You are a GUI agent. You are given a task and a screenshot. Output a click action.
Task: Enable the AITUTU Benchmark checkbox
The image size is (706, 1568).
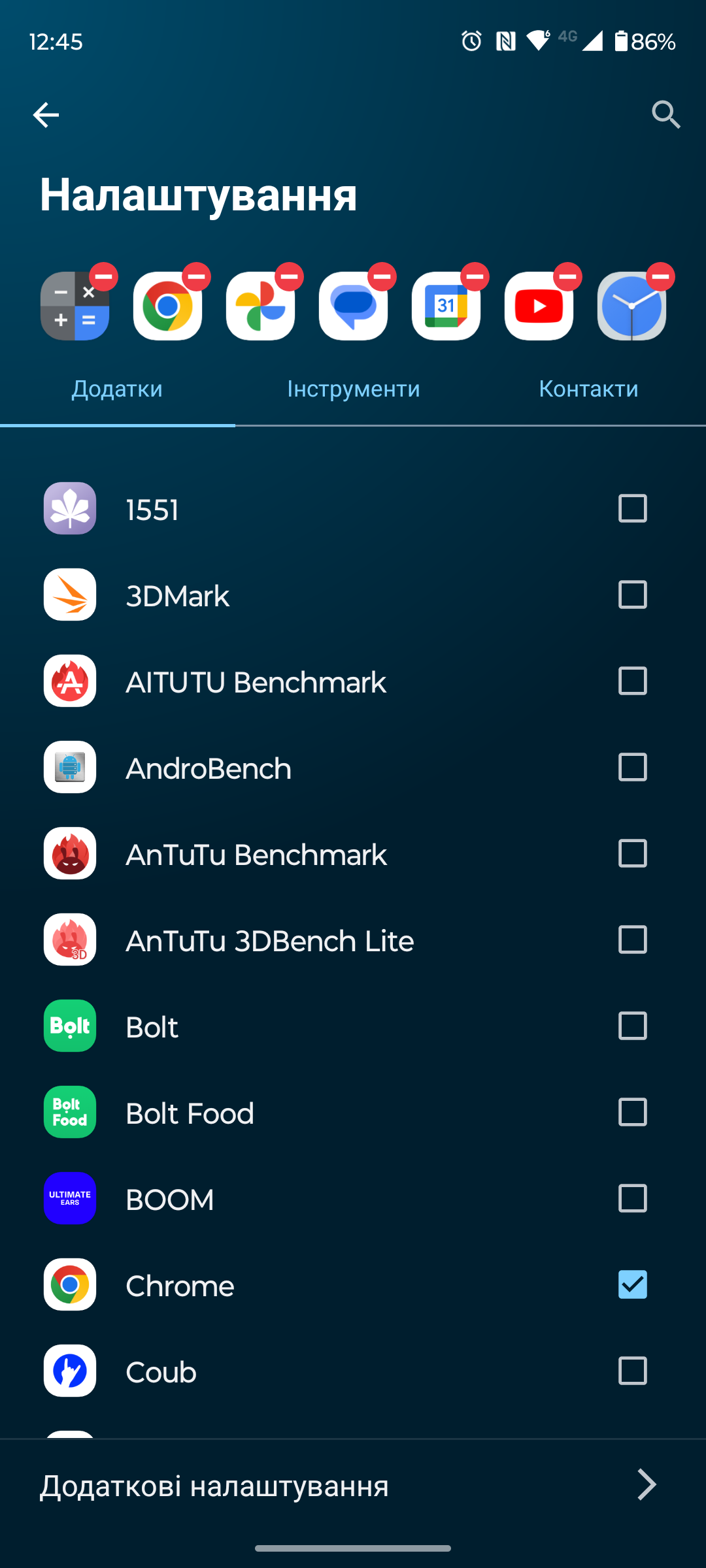[x=632, y=681]
